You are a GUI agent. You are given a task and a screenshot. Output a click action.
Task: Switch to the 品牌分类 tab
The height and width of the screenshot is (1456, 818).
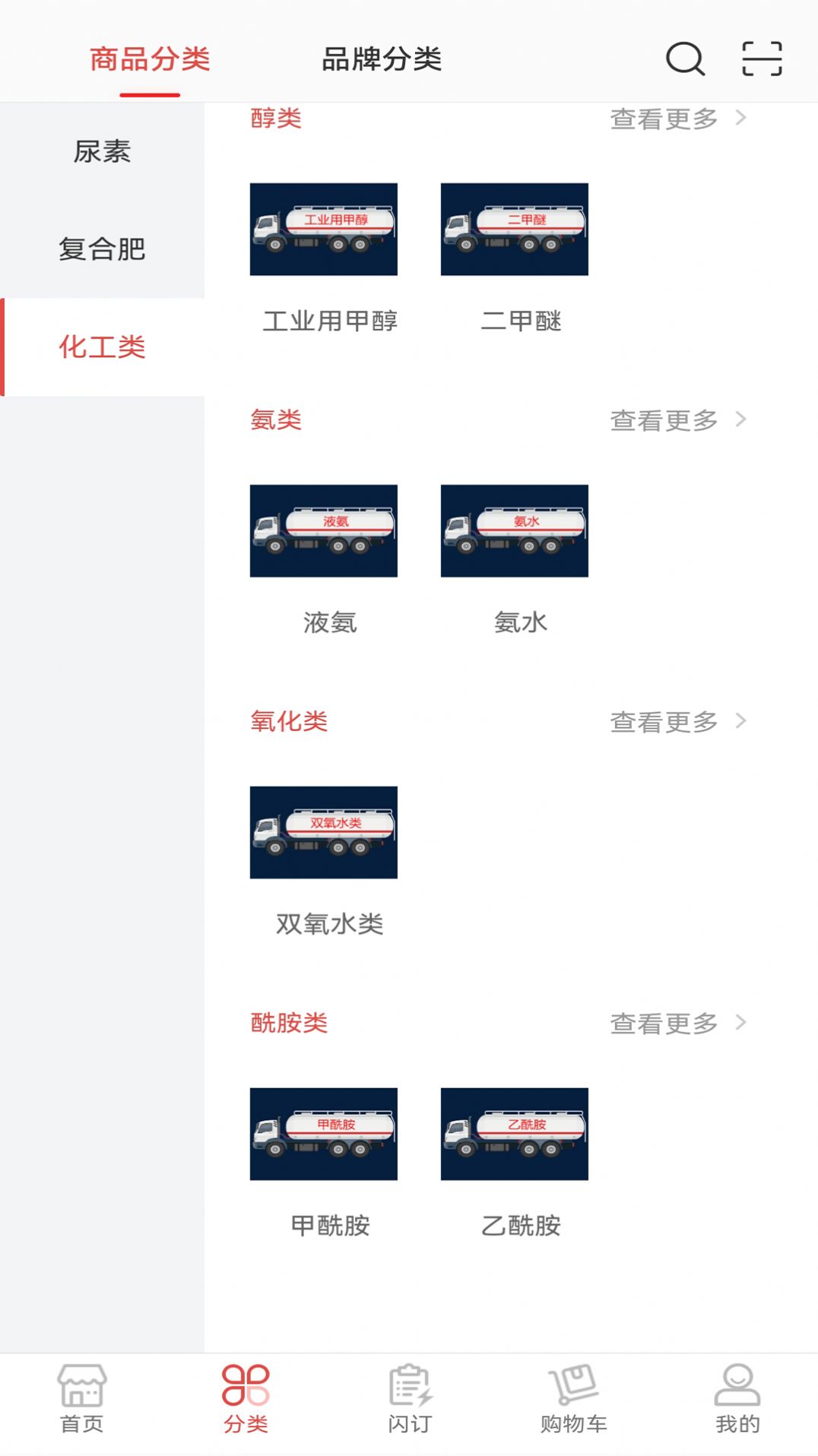click(381, 61)
